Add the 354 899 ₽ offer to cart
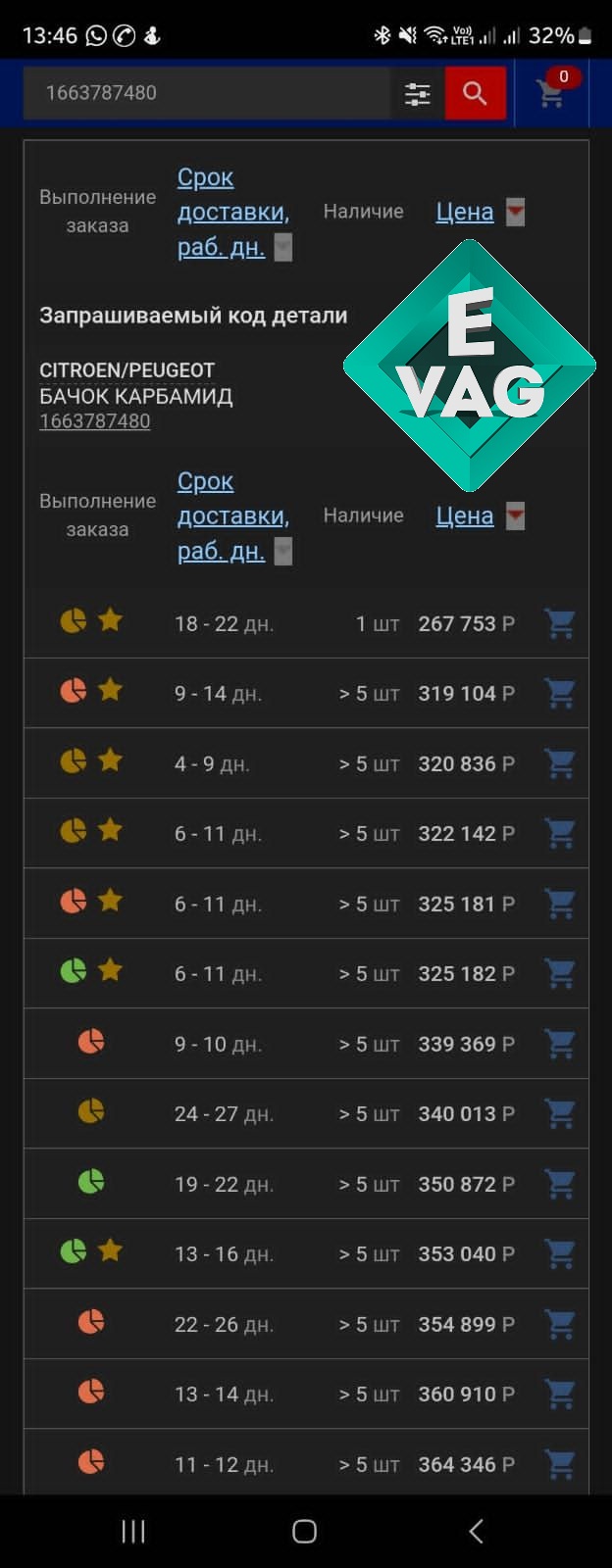The width and height of the screenshot is (612, 1568). [559, 1324]
